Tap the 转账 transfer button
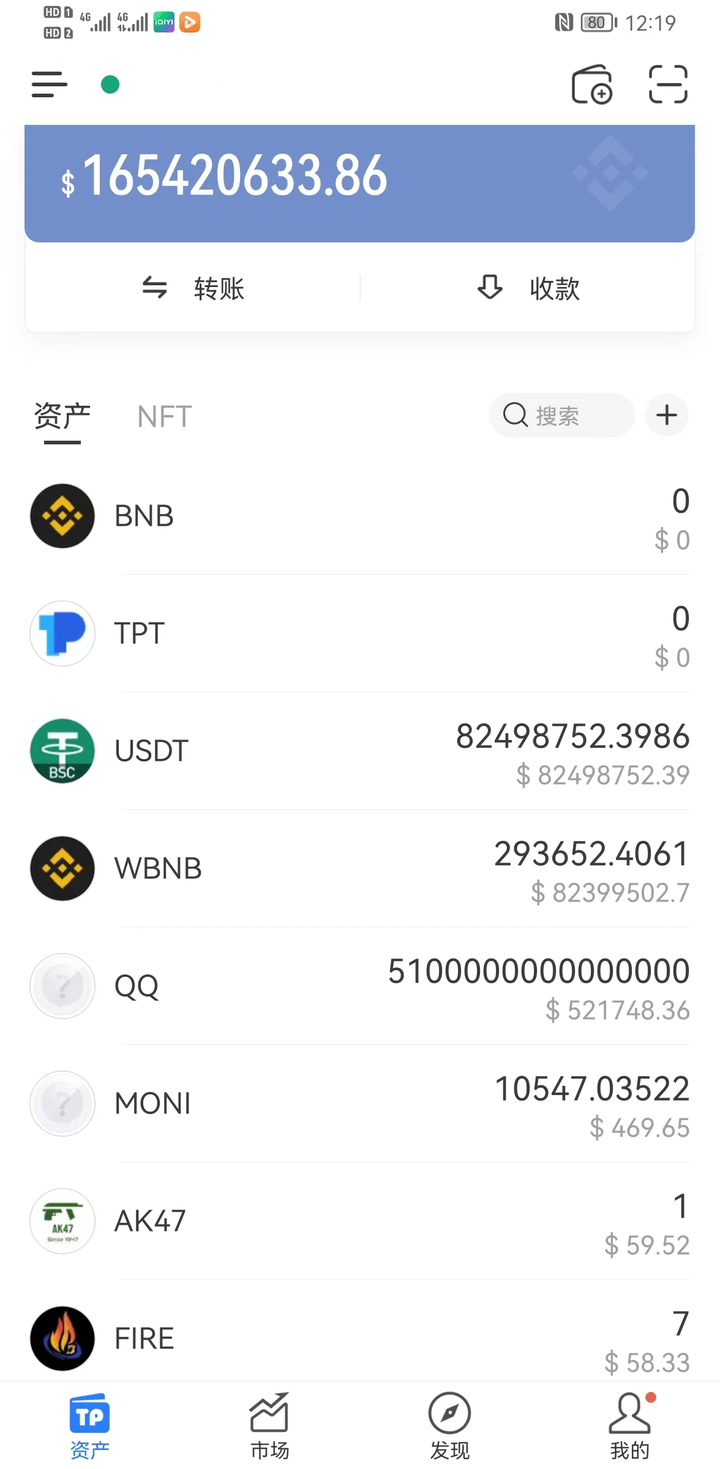720x1469 pixels. tap(193, 289)
